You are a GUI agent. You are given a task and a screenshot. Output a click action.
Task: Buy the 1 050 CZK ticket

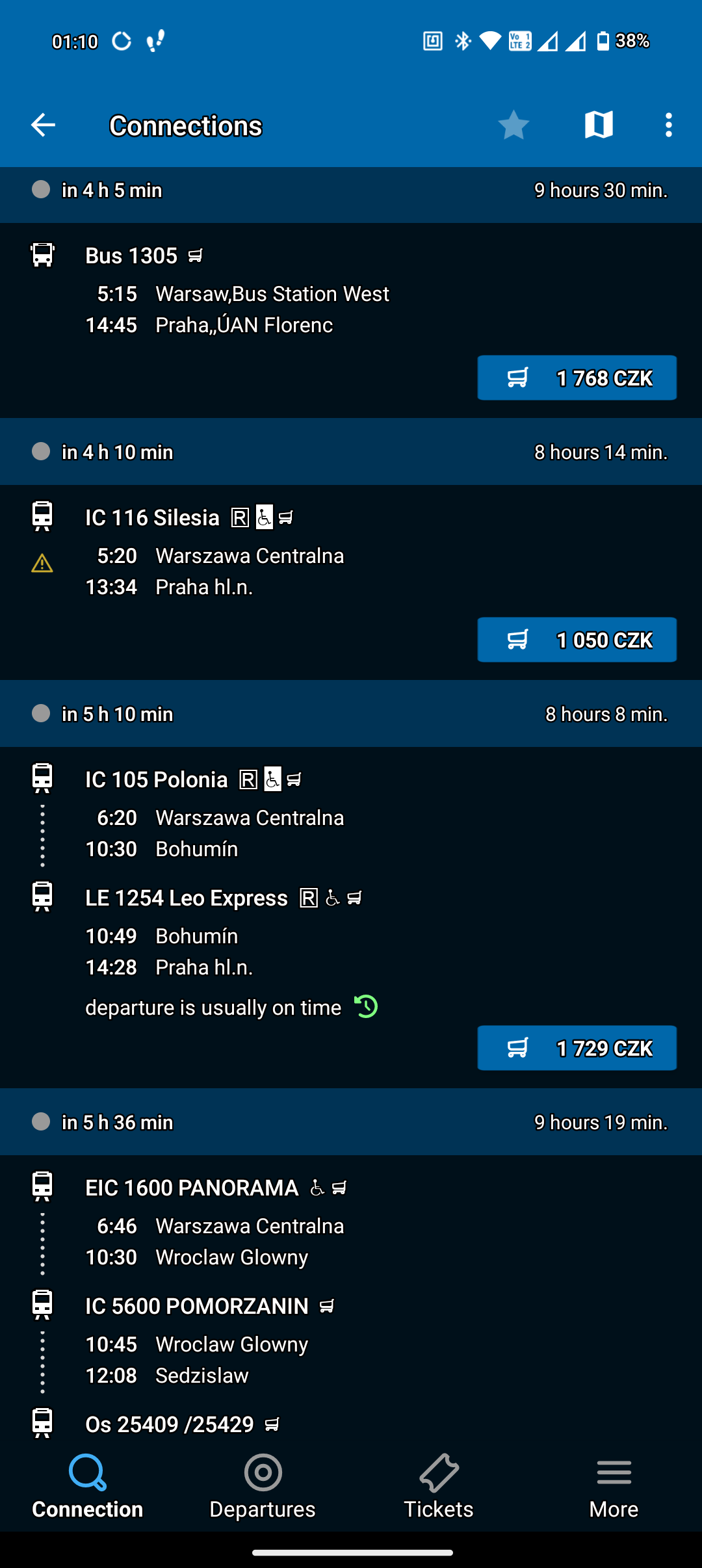(x=577, y=640)
